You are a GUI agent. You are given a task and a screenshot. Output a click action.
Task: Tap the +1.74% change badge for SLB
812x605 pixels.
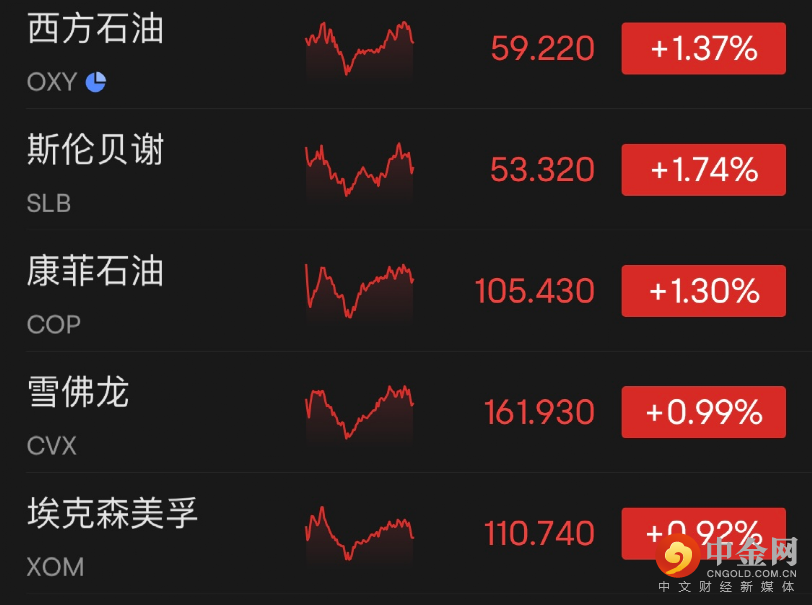coord(703,170)
